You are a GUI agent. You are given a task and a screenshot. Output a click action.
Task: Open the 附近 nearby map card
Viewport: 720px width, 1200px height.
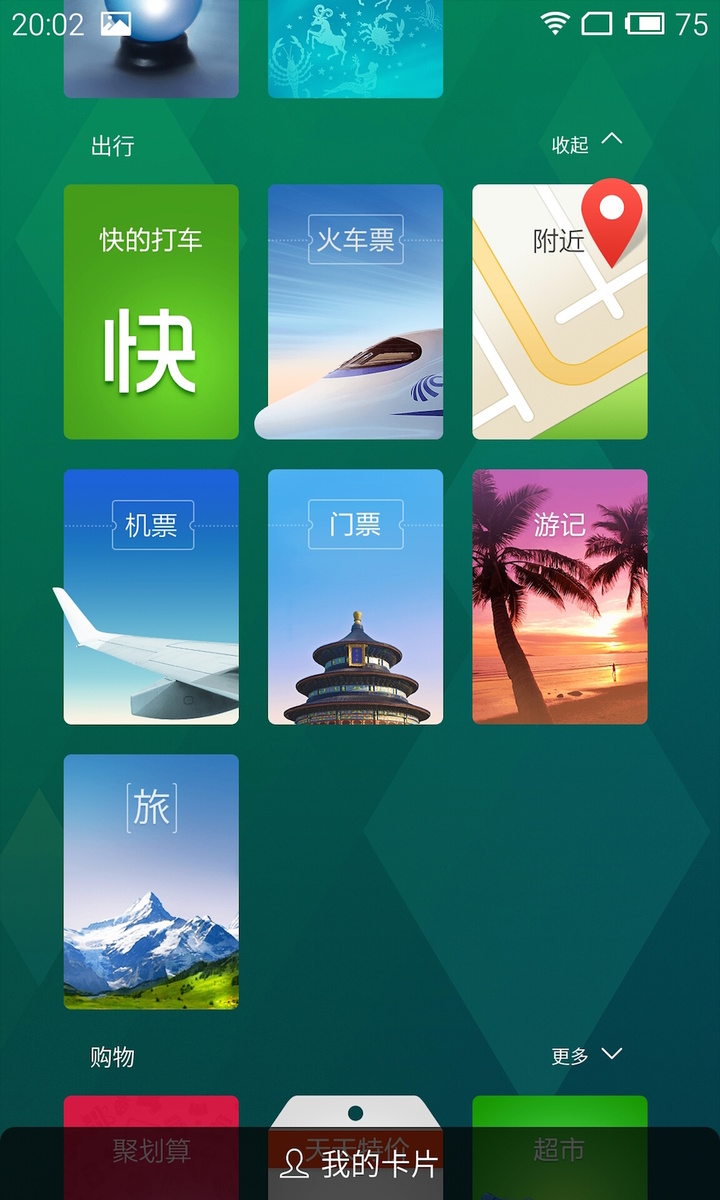pyautogui.click(x=559, y=311)
